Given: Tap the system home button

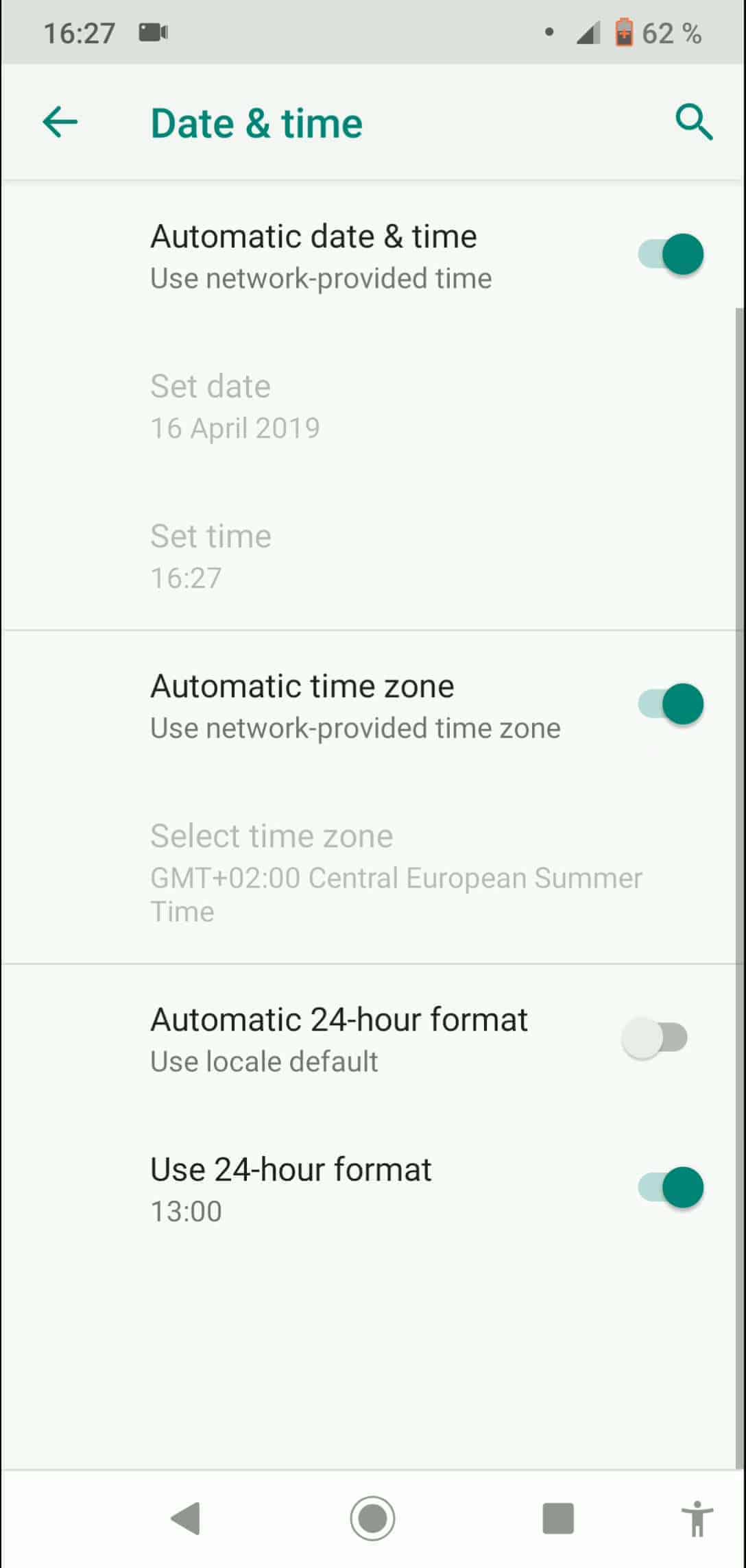Looking at the screenshot, I should pyautogui.click(x=372, y=1518).
